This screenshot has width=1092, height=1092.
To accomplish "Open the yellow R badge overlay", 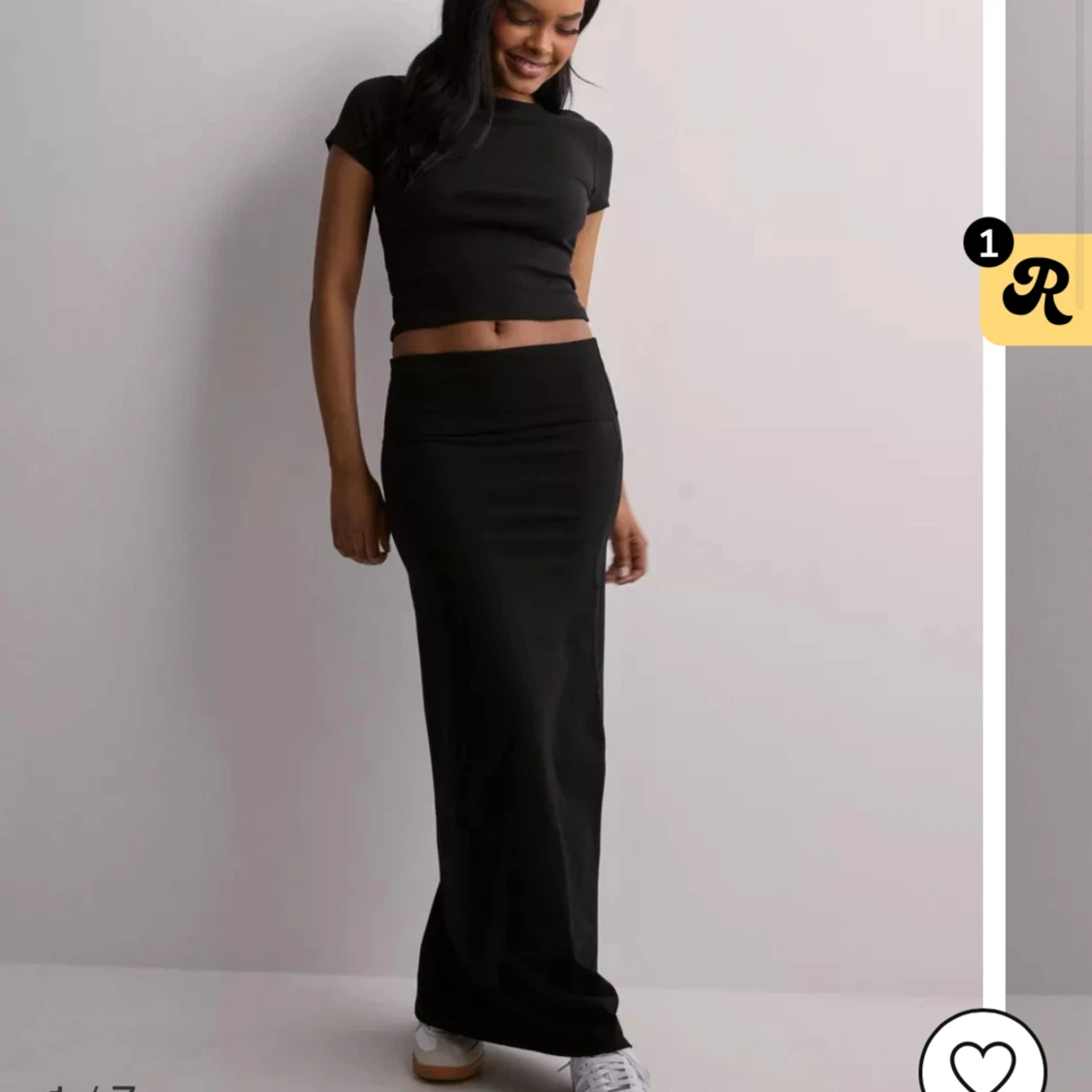I will pos(1039,289).
